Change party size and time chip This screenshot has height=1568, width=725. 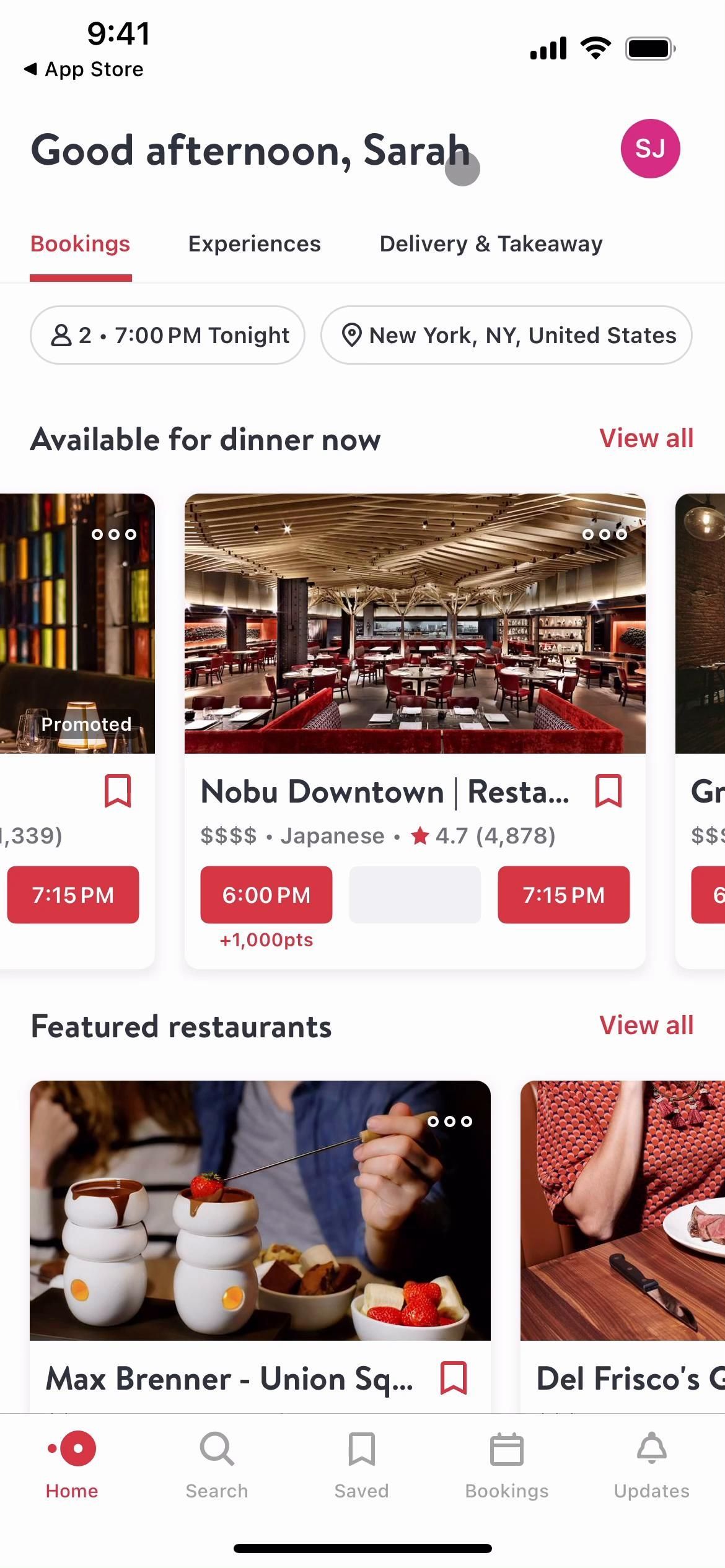point(167,335)
